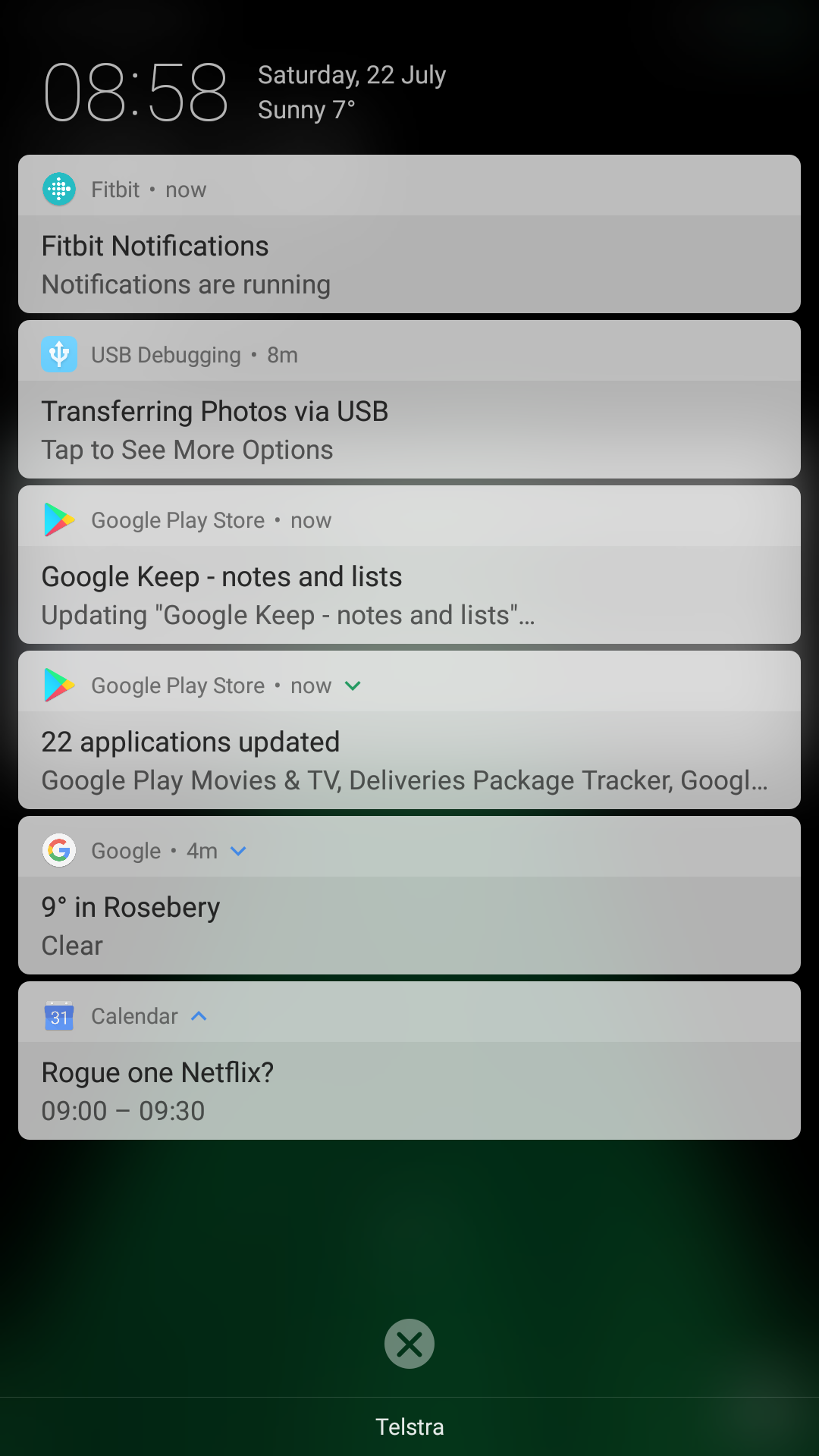
Task: Open Transferring Photos via USB notification
Action: pos(409,399)
